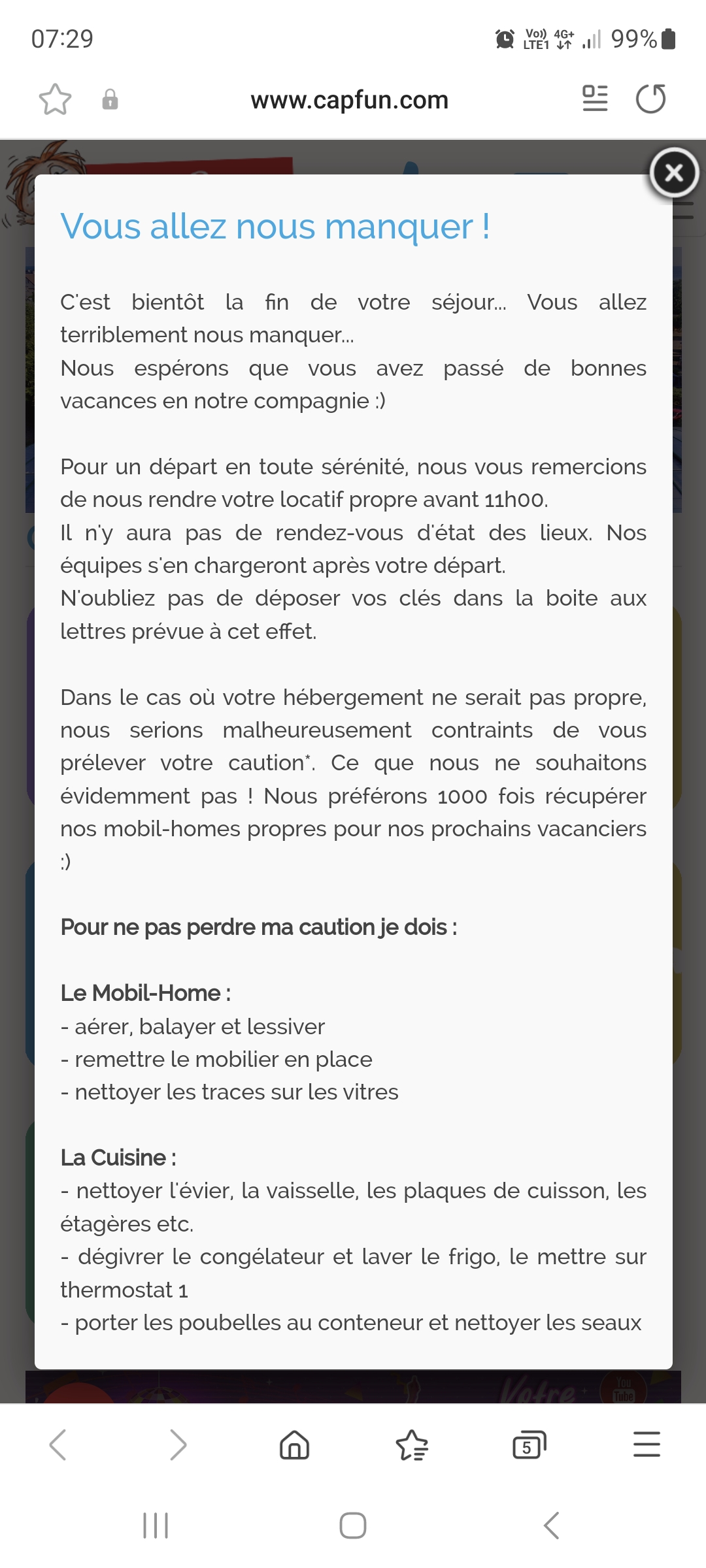This screenshot has width=706, height=1568.
Task: Open the bookmarks list
Action: click(x=412, y=1445)
